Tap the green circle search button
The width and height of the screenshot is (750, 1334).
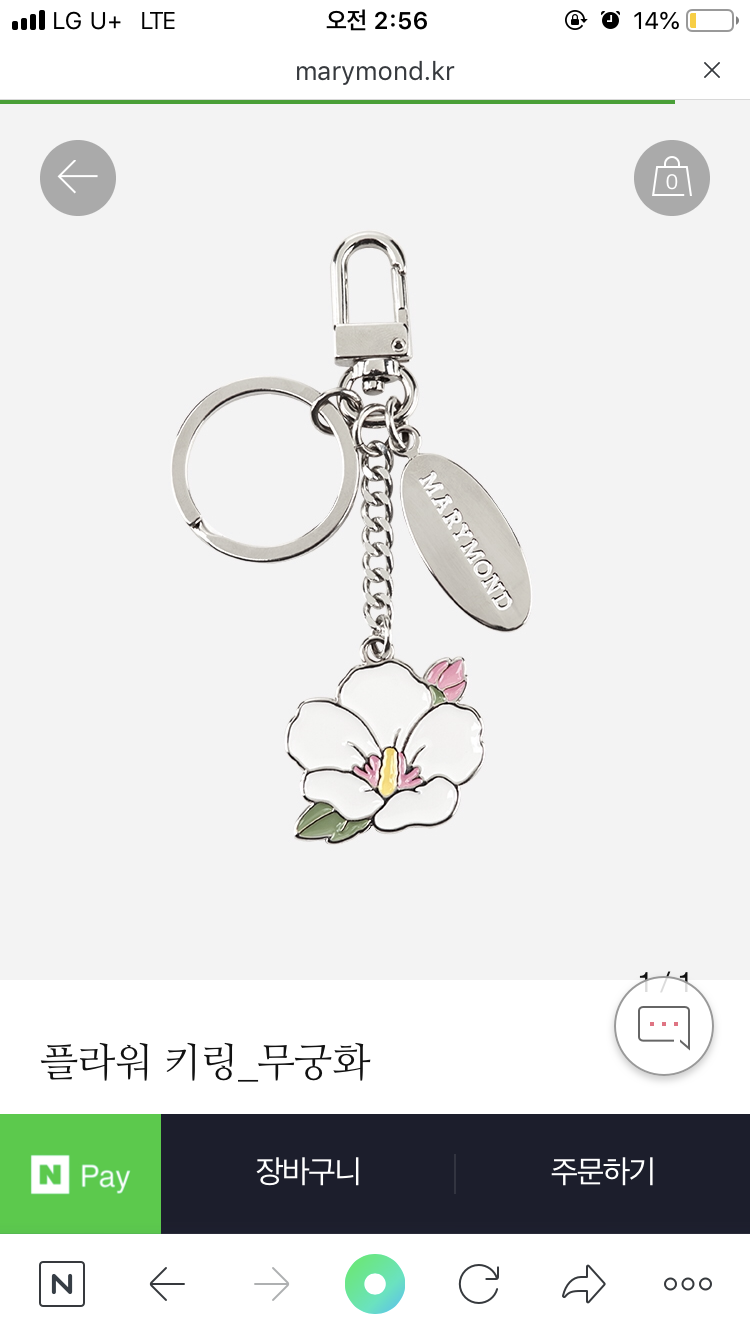pyautogui.click(x=375, y=1284)
